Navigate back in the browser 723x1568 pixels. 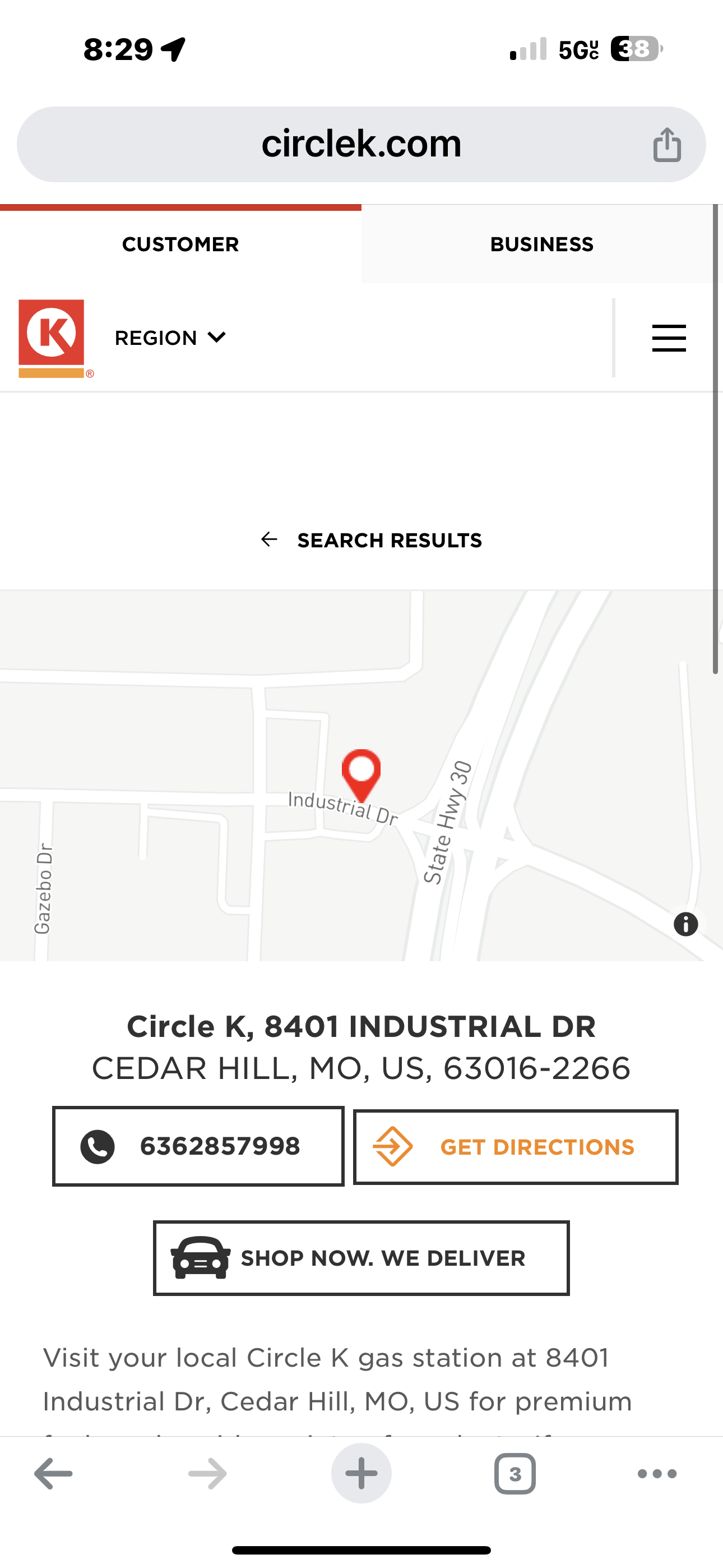[x=54, y=1474]
